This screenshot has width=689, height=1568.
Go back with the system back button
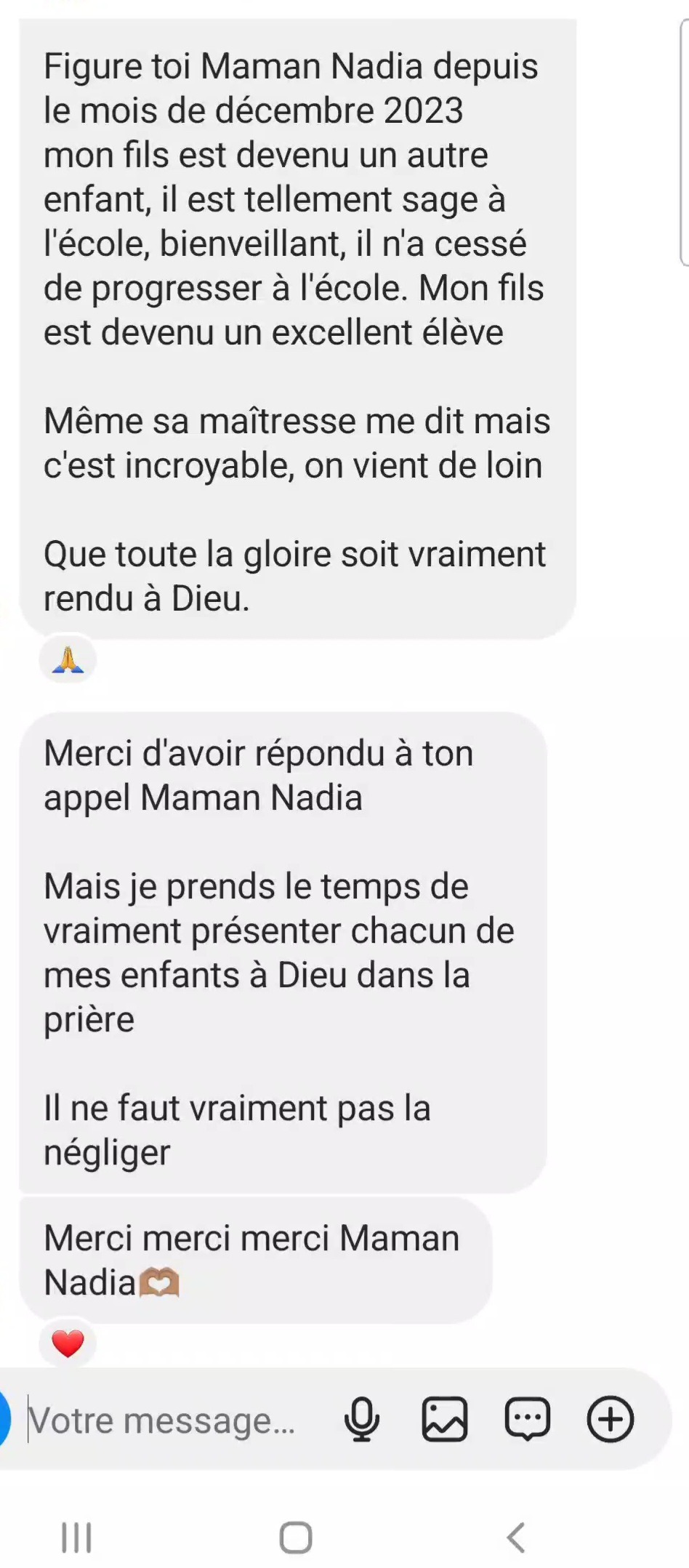[x=515, y=1538]
